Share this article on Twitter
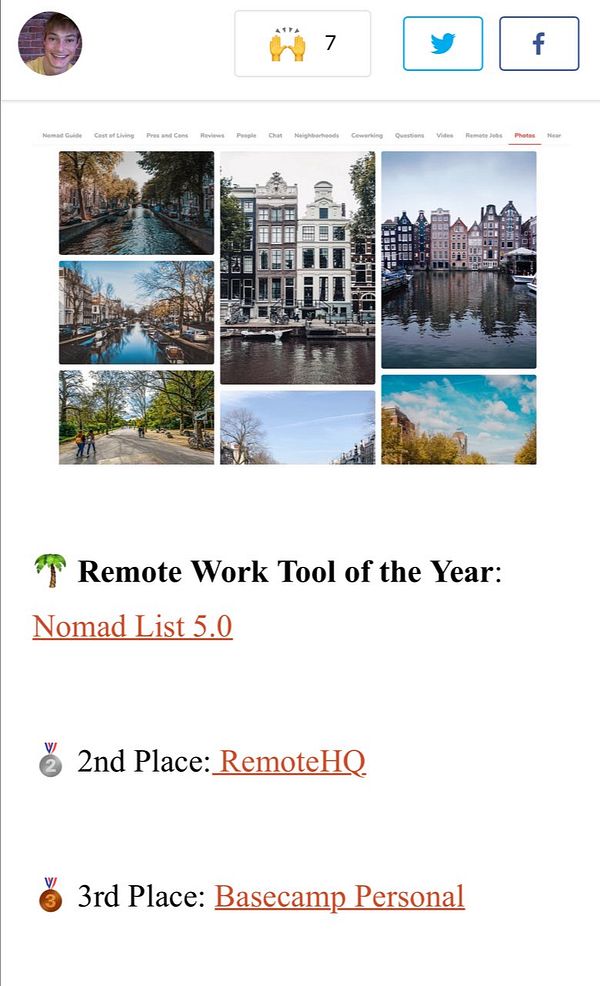The image size is (600, 986). (442, 44)
